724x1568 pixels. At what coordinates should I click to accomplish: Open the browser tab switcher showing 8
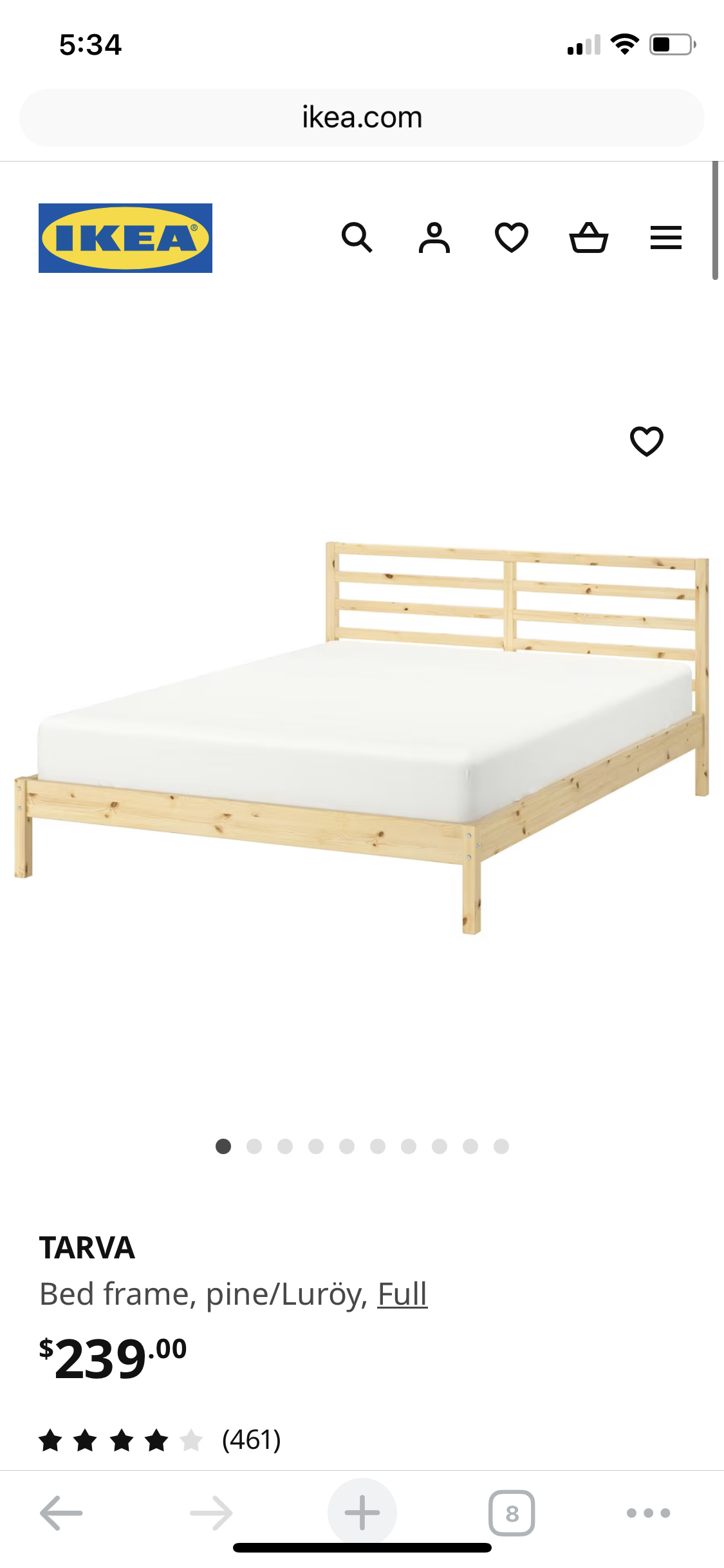512,1513
